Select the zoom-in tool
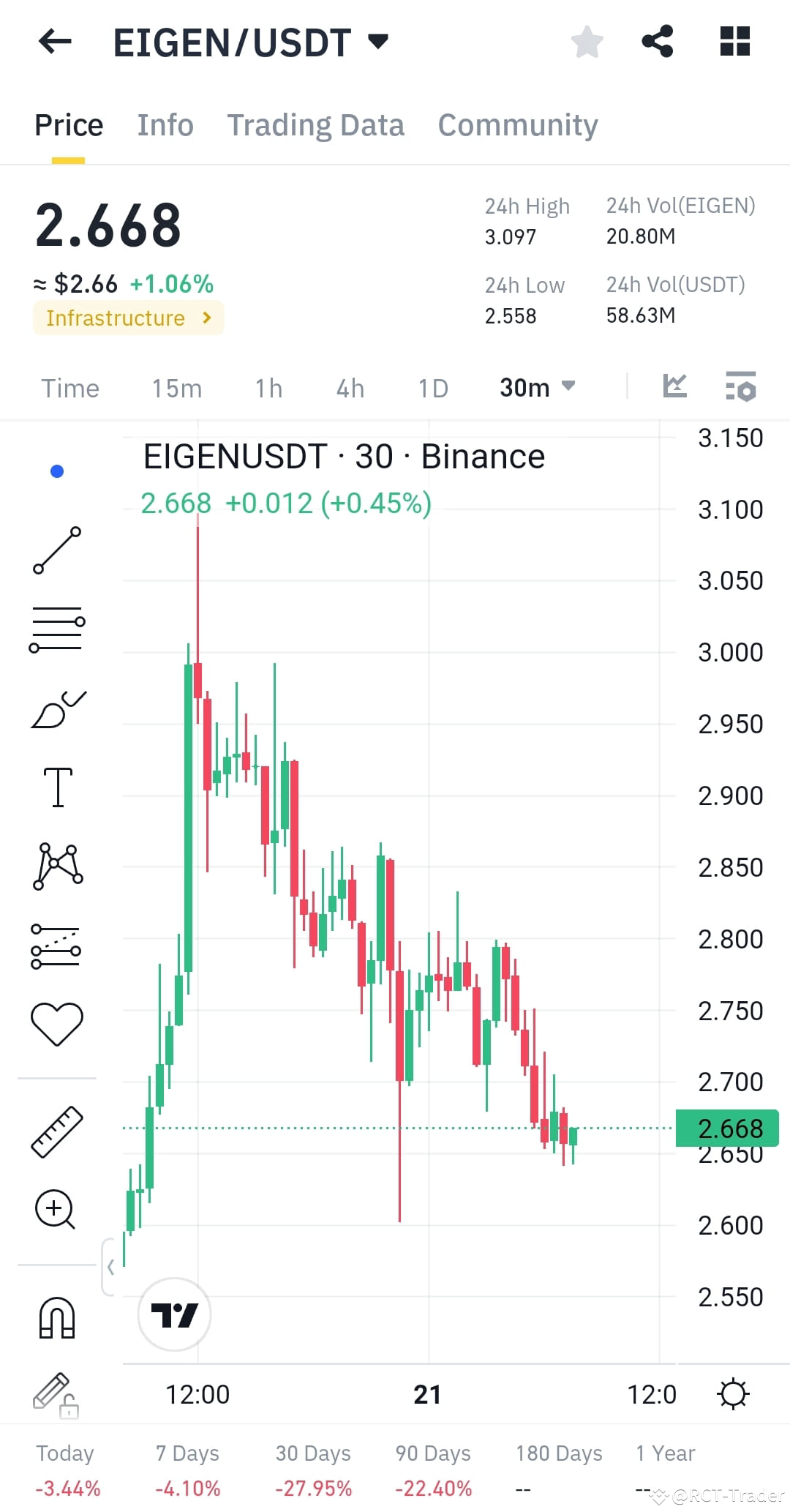The image size is (790, 1512). tap(55, 1210)
